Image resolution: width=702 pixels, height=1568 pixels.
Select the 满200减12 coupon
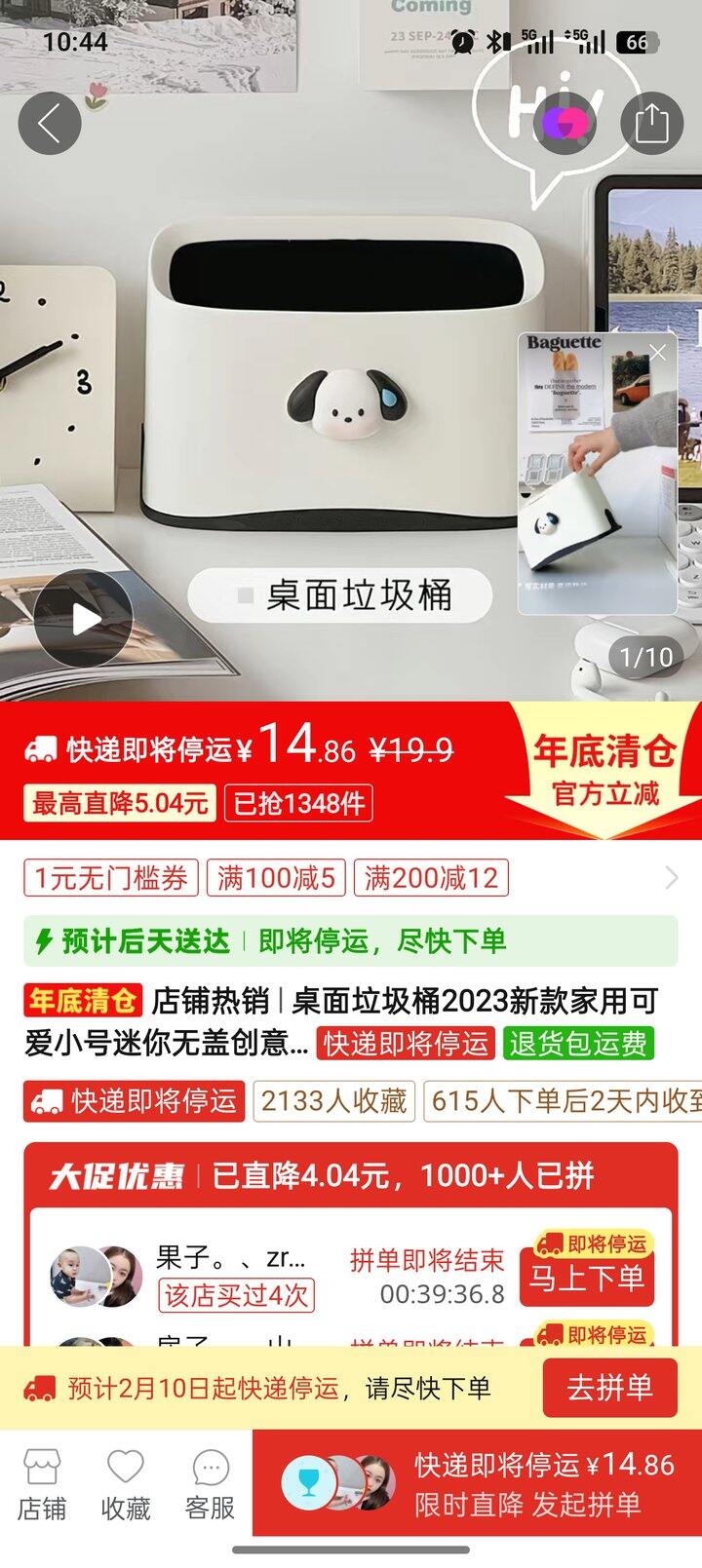[x=431, y=878]
